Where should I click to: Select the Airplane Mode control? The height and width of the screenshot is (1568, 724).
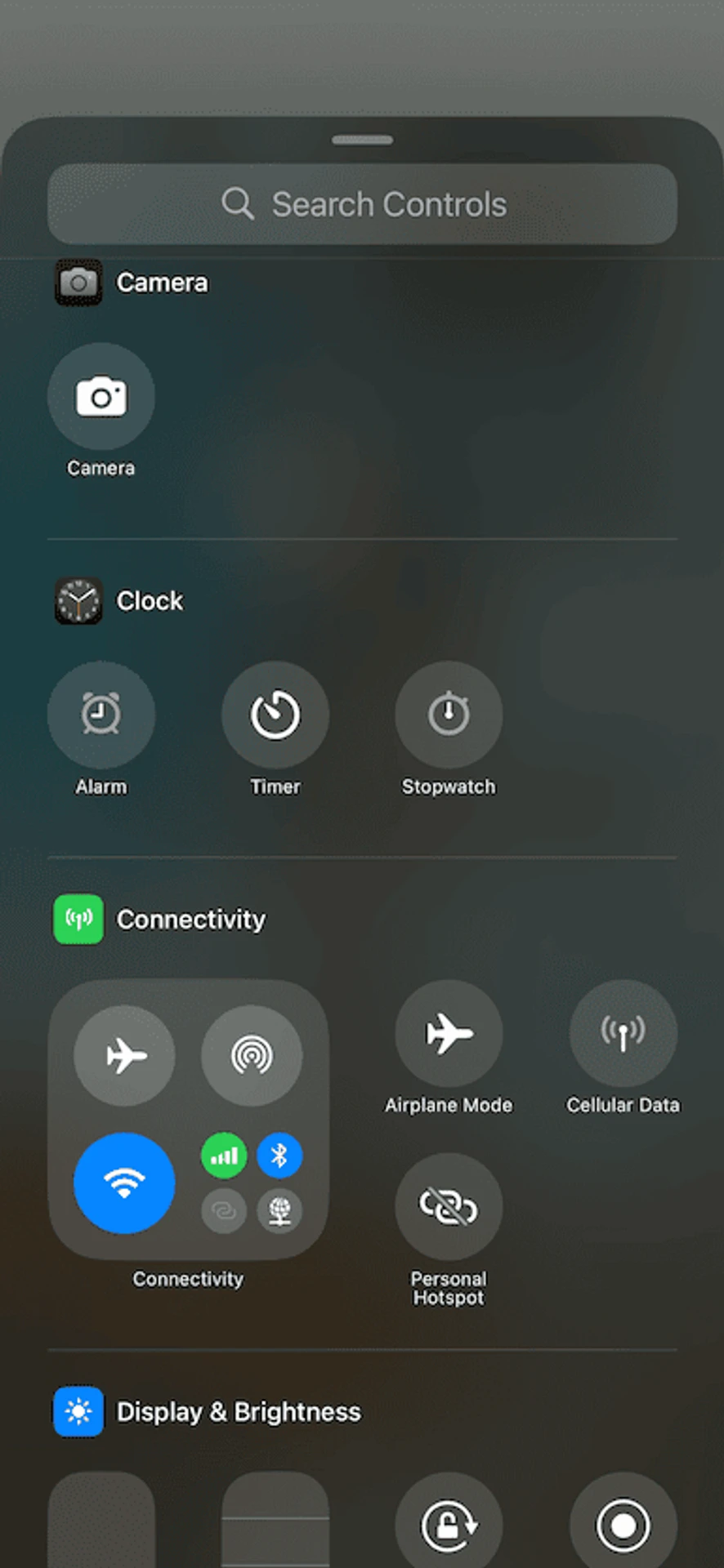449,1034
